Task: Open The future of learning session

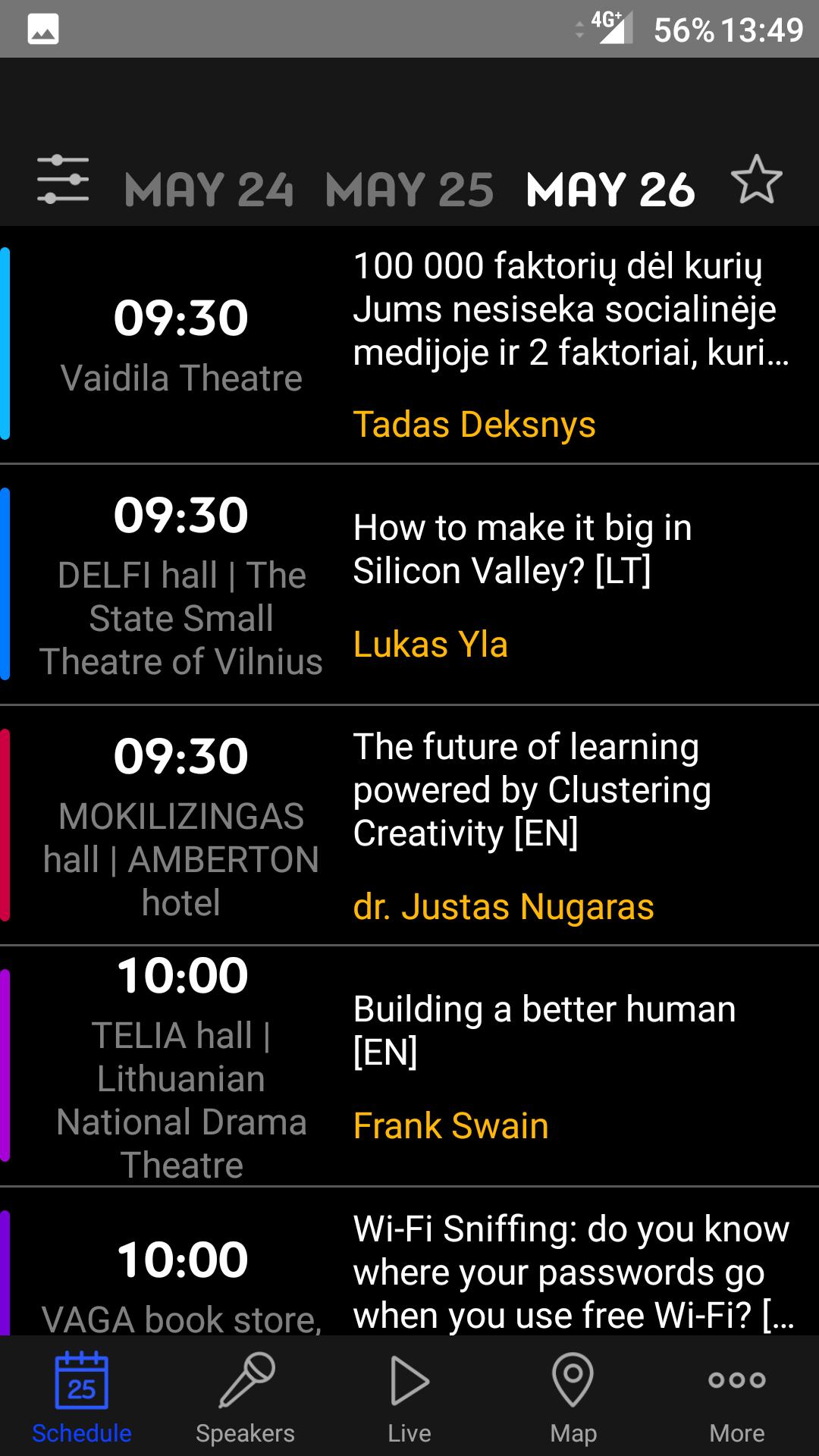Action: point(409,825)
